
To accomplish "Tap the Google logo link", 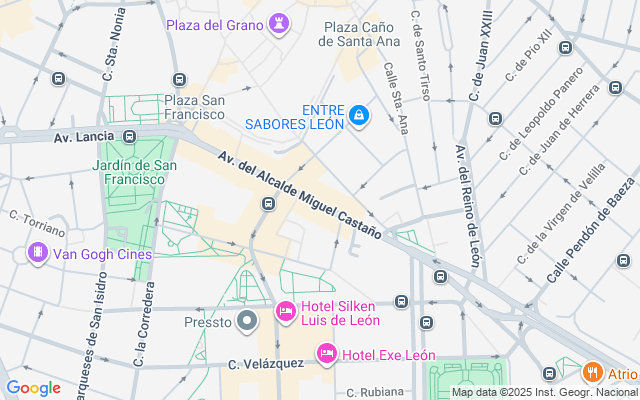I will (33, 388).
